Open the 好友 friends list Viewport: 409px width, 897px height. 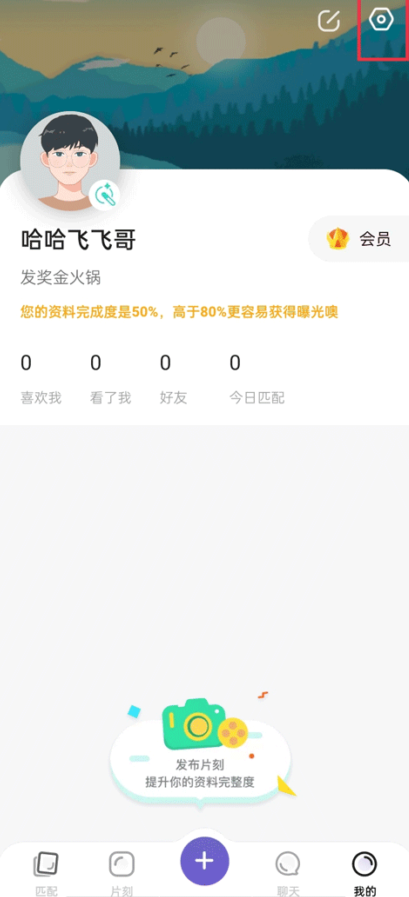pyautogui.click(x=173, y=379)
